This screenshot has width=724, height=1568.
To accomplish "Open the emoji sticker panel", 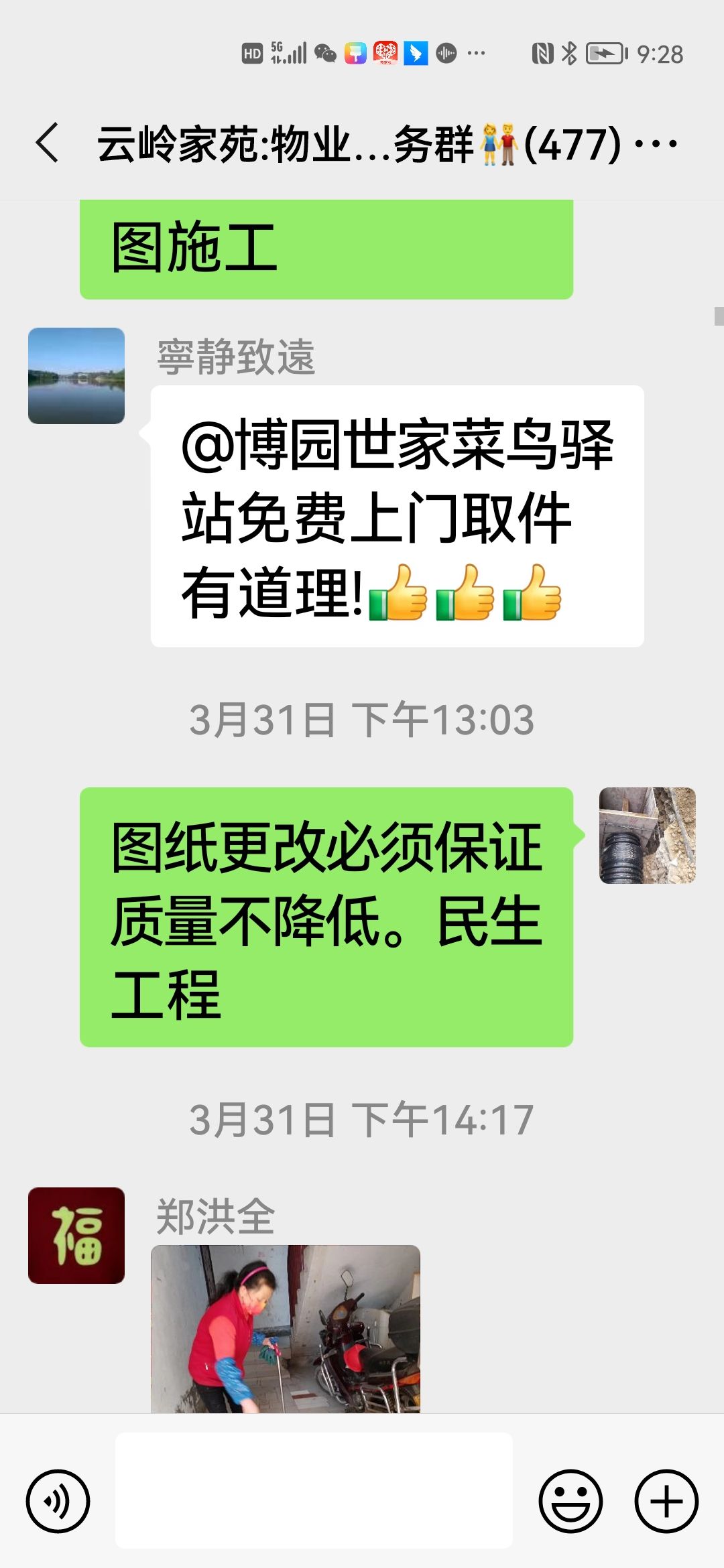I will 570,1501.
